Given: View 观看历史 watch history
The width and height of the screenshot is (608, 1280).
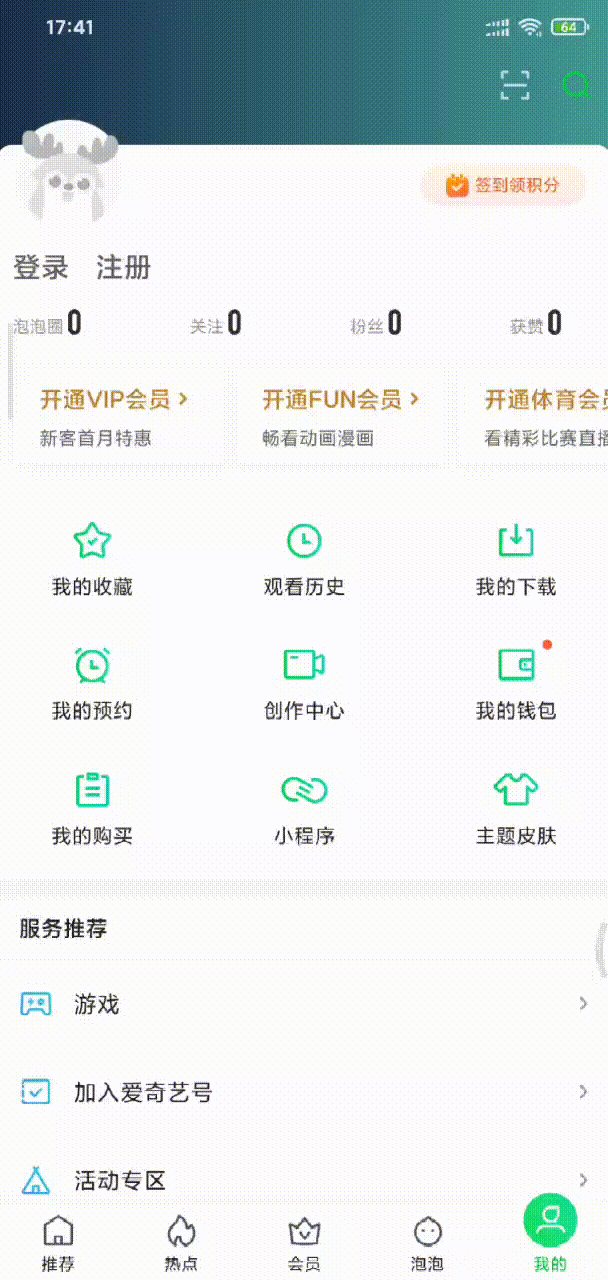Looking at the screenshot, I should [304, 560].
